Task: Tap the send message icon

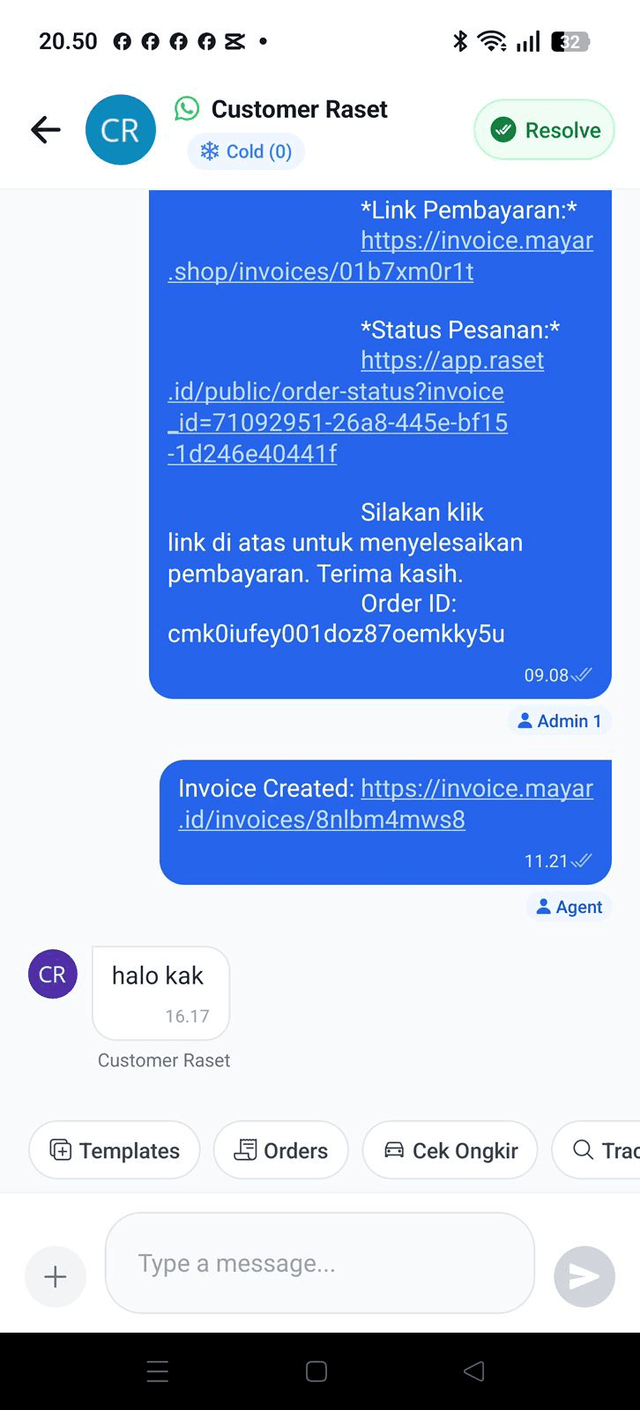Action: click(x=584, y=1277)
